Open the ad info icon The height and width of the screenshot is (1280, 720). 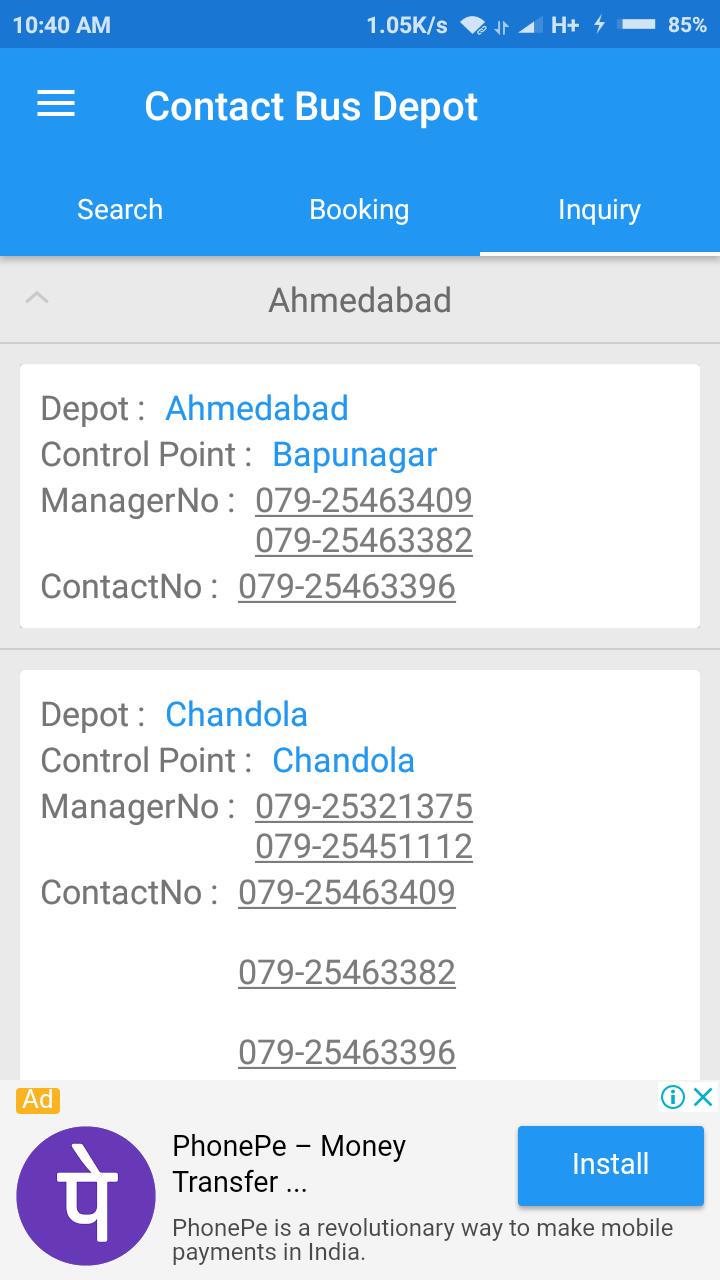673,1097
